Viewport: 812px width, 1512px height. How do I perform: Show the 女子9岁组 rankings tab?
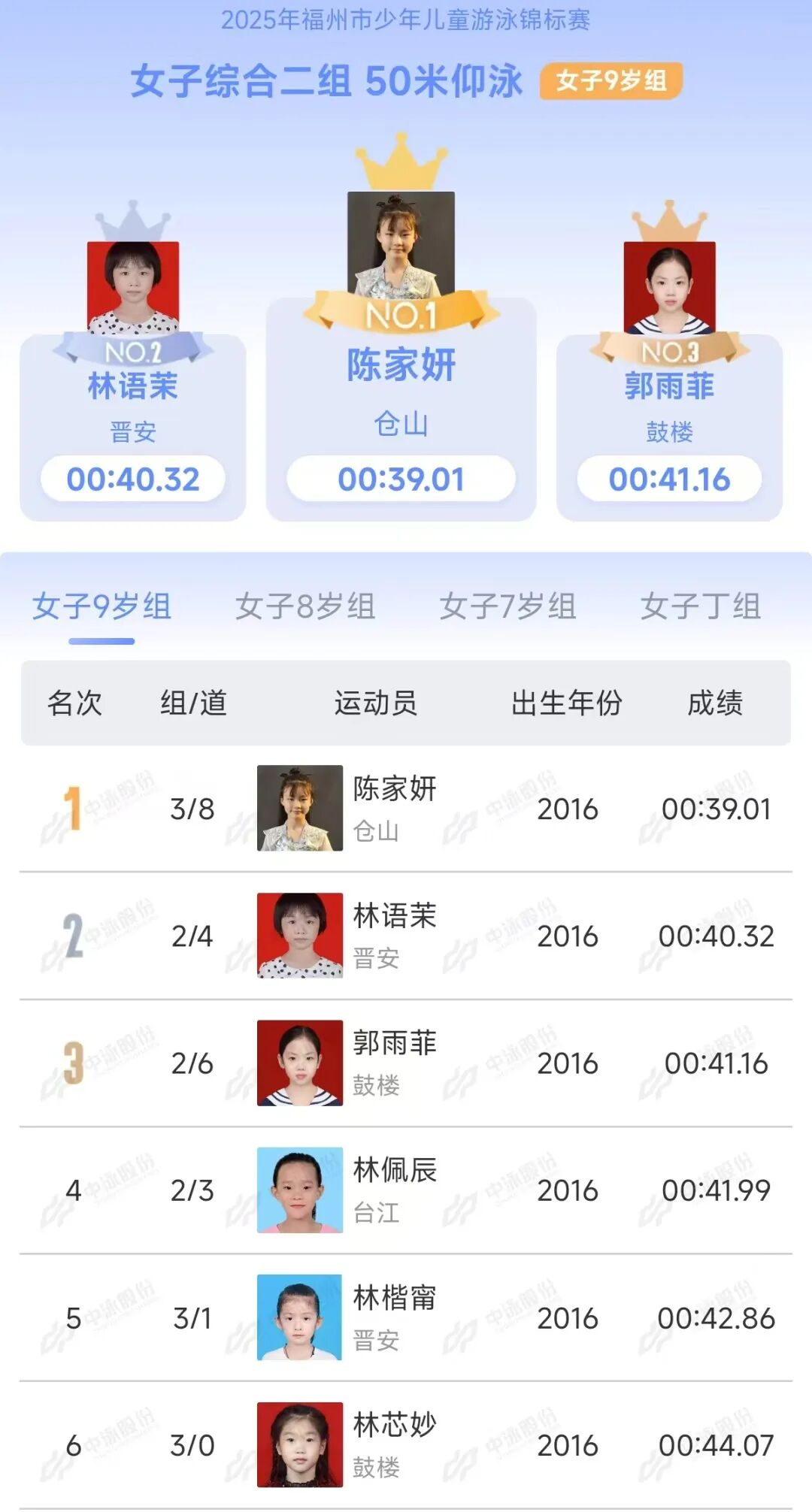point(101,606)
